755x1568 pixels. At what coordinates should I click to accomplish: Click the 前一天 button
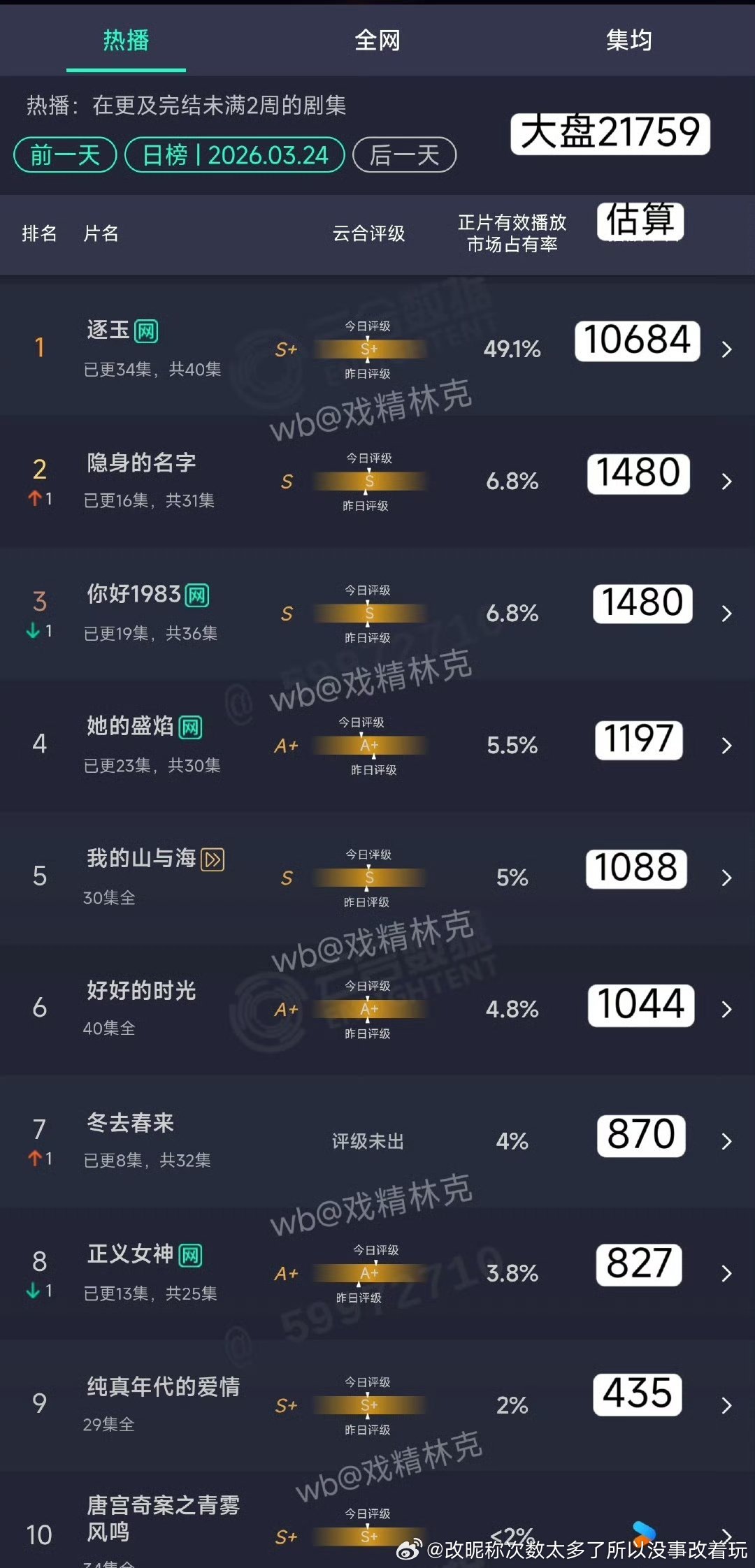[x=64, y=155]
